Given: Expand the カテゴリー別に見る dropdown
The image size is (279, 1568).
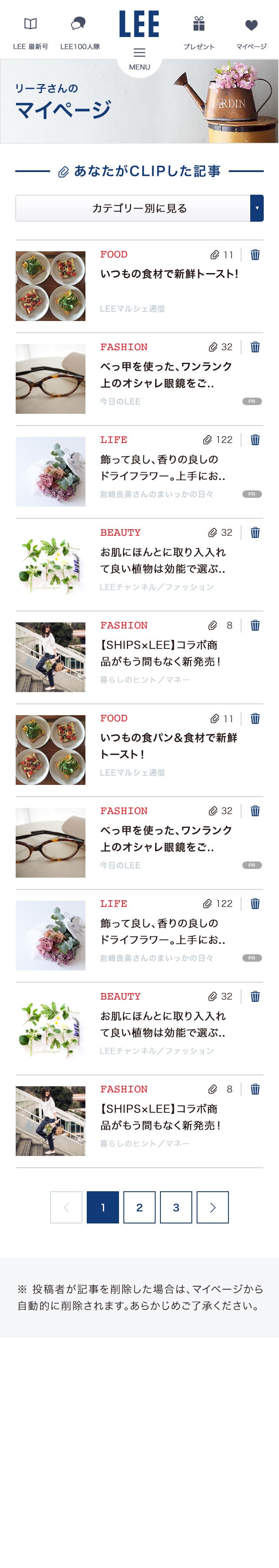Looking at the screenshot, I should pos(139,208).
